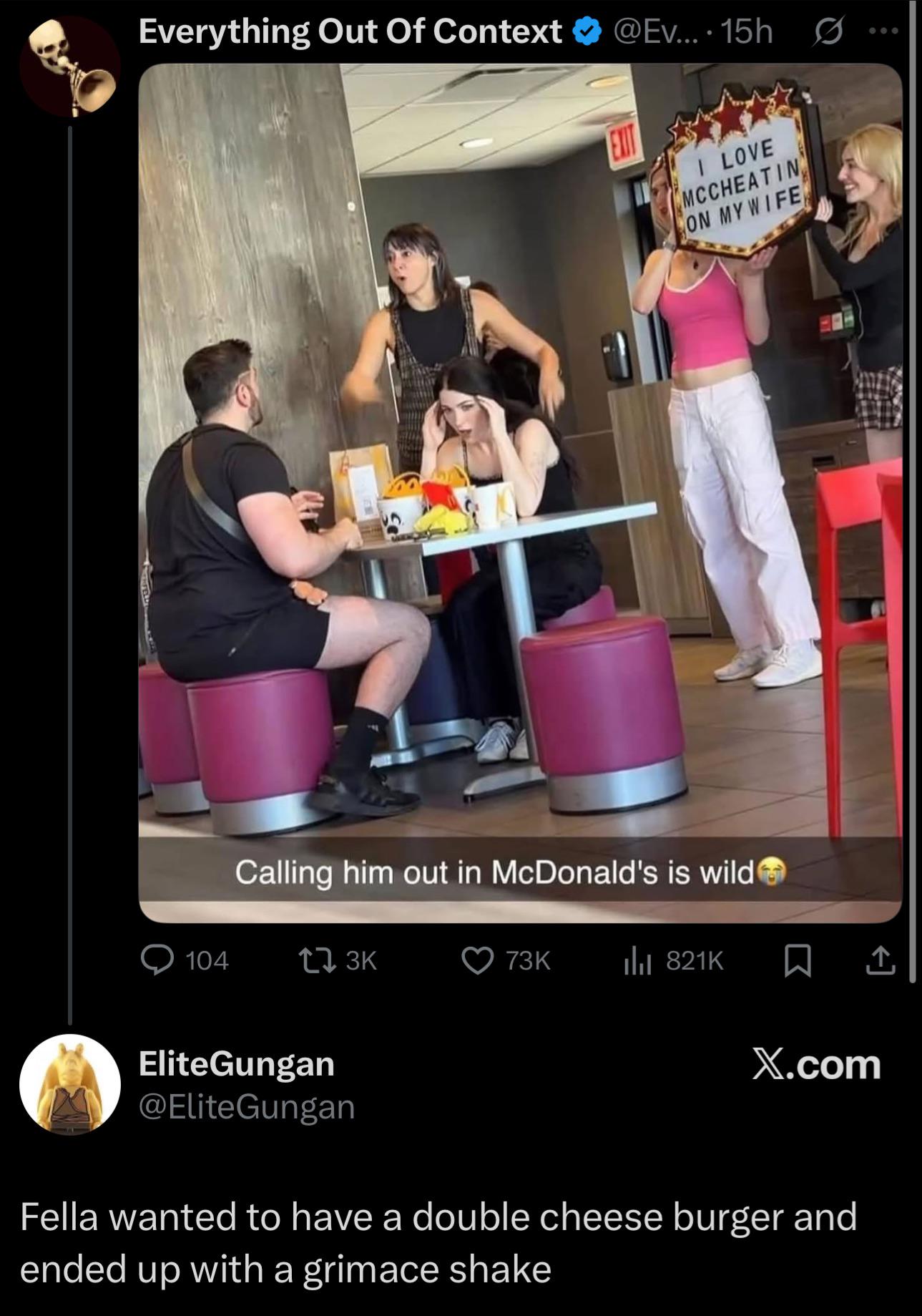
Task: Open the Grok icon on the top post
Action: click(x=828, y=32)
